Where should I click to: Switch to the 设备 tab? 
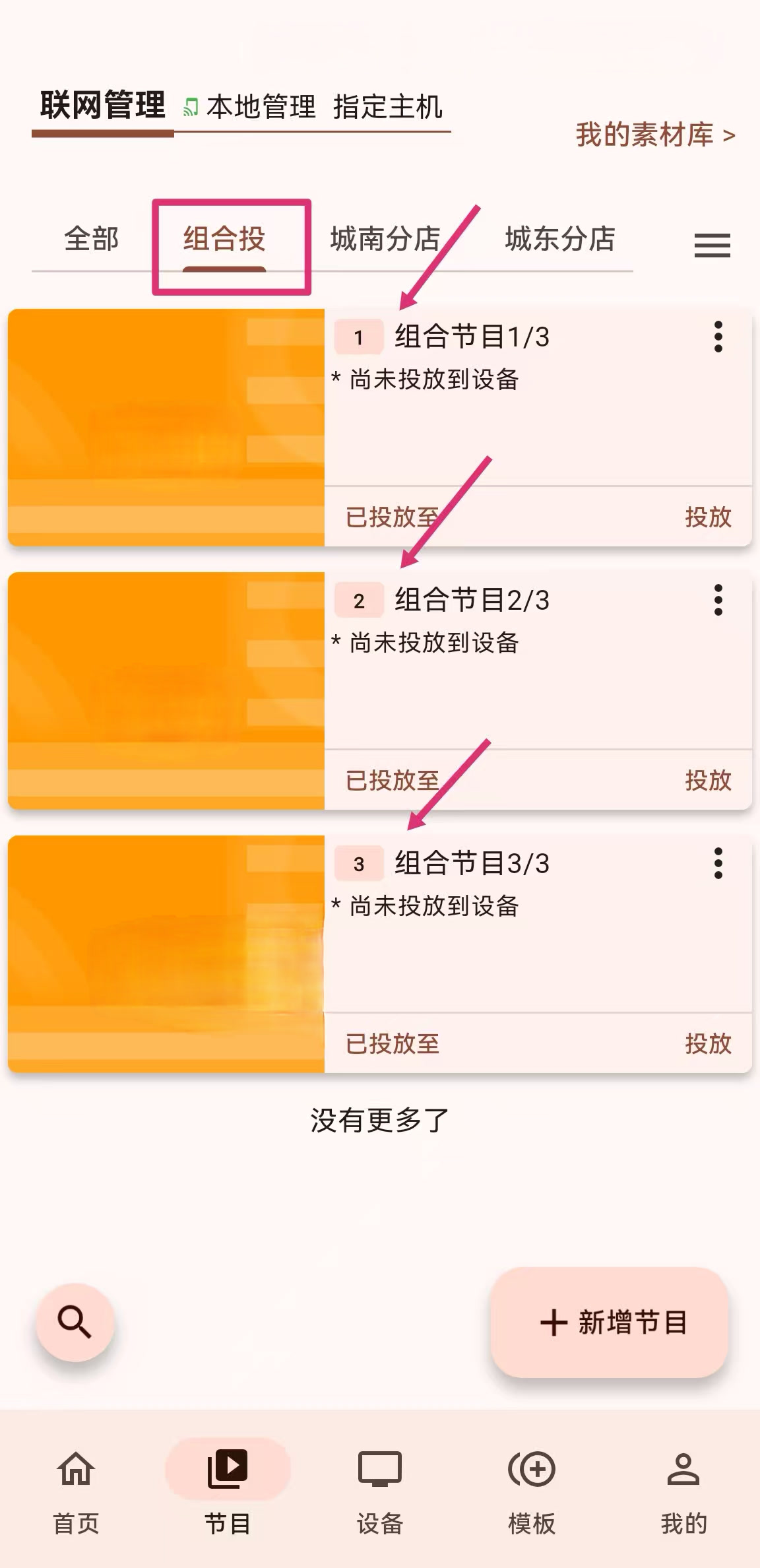pyautogui.click(x=379, y=1489)
